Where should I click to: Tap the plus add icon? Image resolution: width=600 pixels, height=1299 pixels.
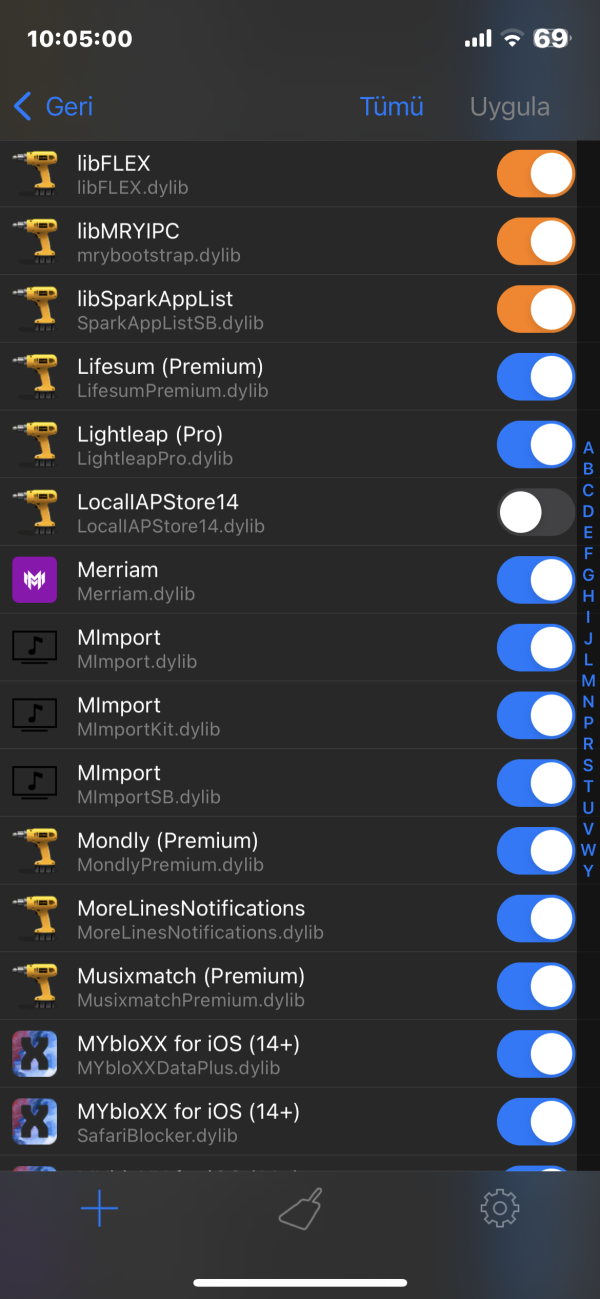click(99, 1209)
